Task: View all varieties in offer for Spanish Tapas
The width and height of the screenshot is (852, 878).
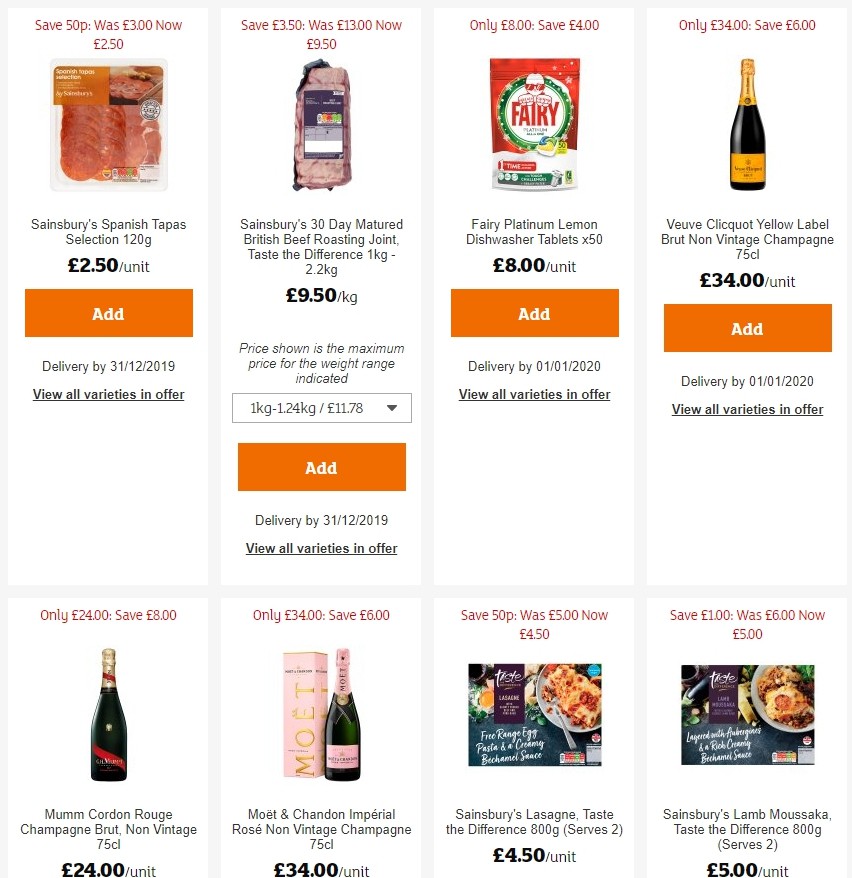Action: coord(108,394)
